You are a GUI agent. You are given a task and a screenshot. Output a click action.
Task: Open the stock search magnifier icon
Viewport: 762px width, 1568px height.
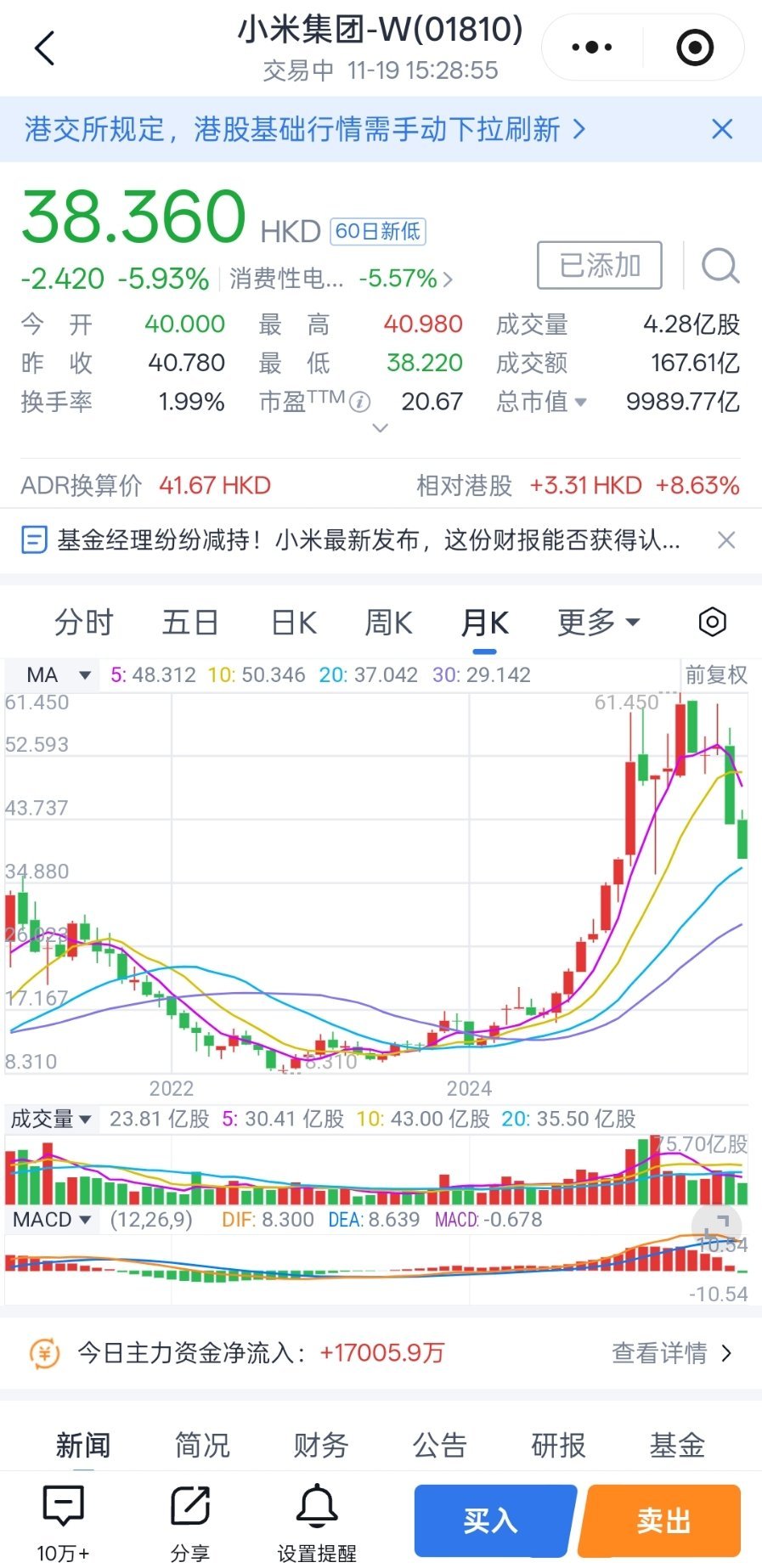(x=720, y=266)
